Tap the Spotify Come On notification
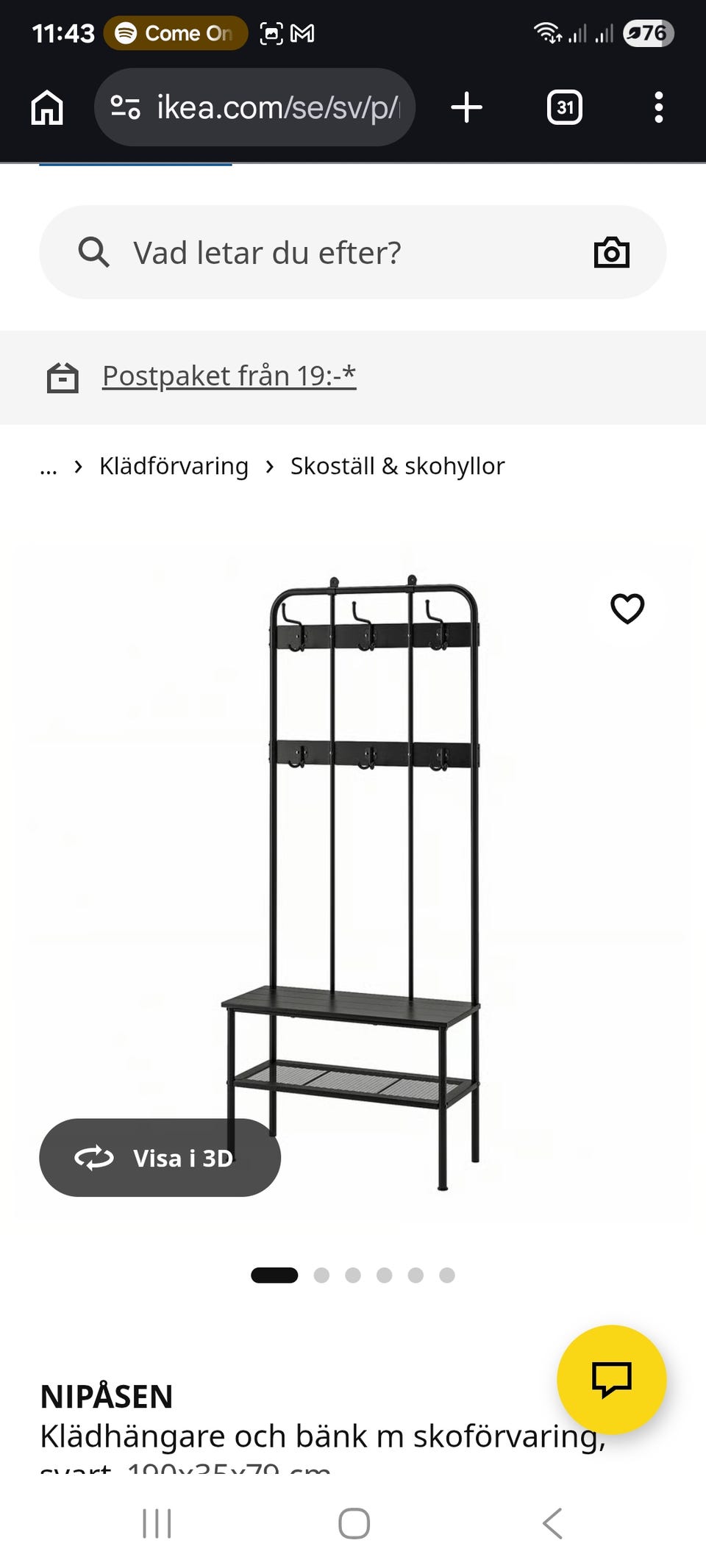The width and height of the screenshot is (706, 1568). tap(174, 33)
